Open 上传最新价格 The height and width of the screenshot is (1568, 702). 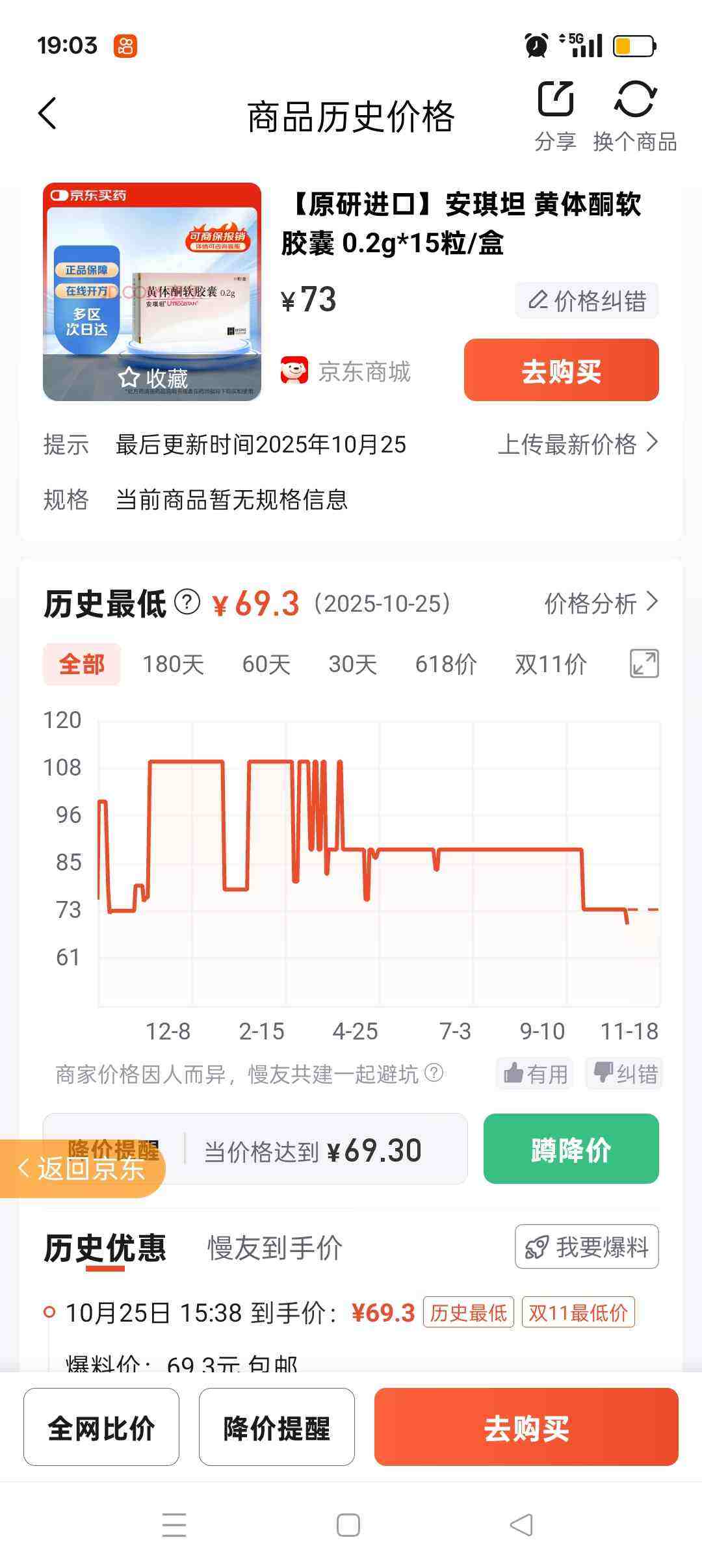(578, 445)
